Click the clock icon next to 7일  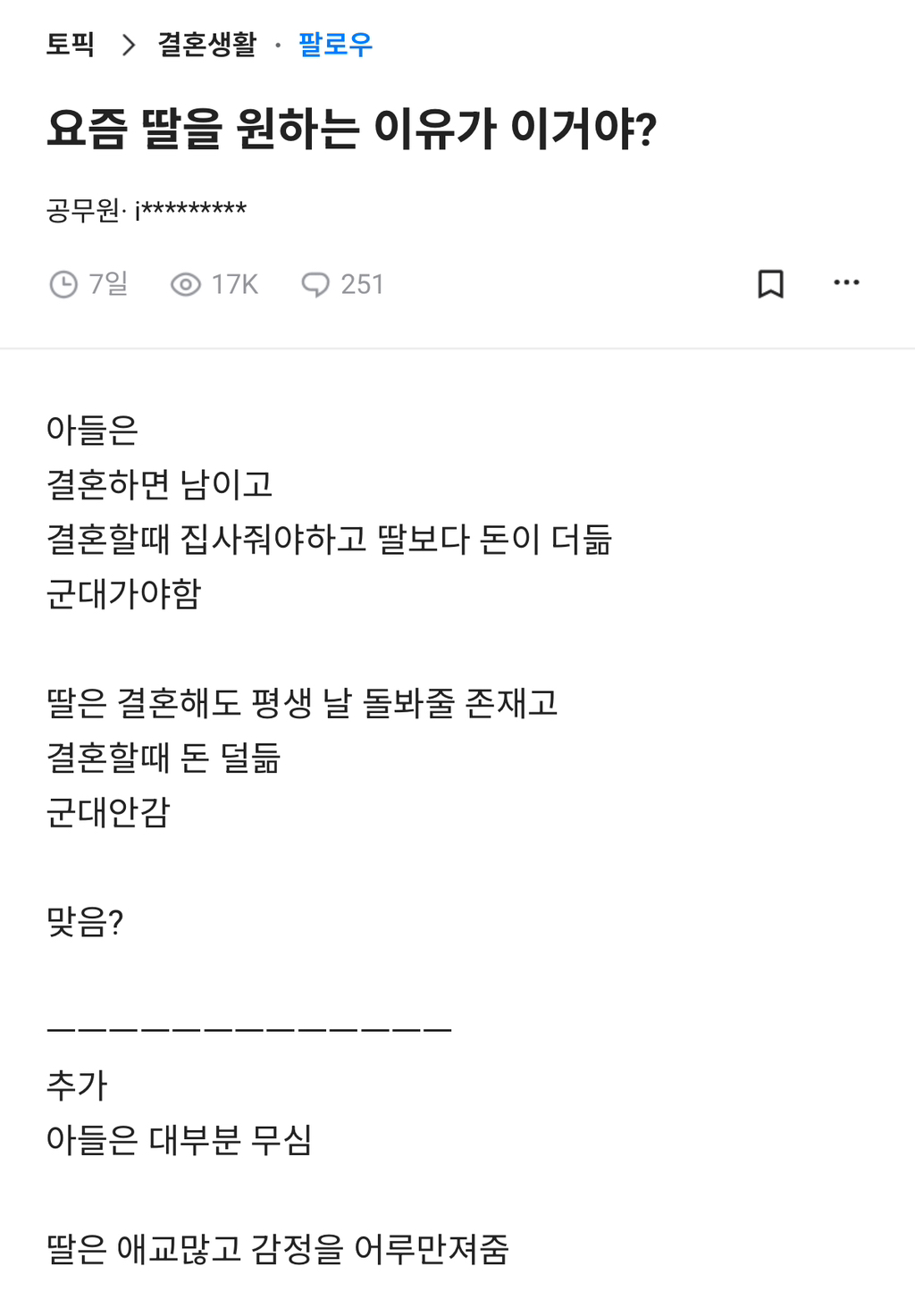pyautogui.click(x=62, y=284)
